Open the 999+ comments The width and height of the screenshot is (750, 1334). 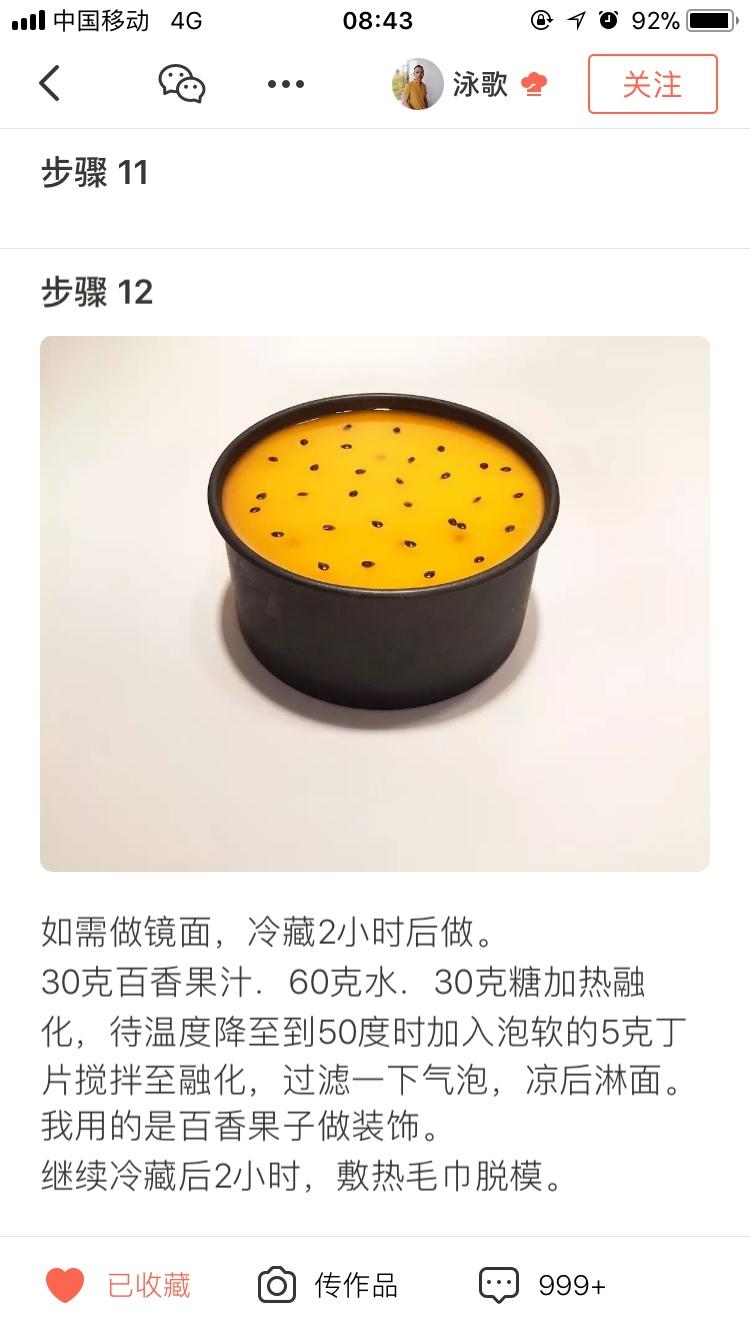(x=543, y=1285)
